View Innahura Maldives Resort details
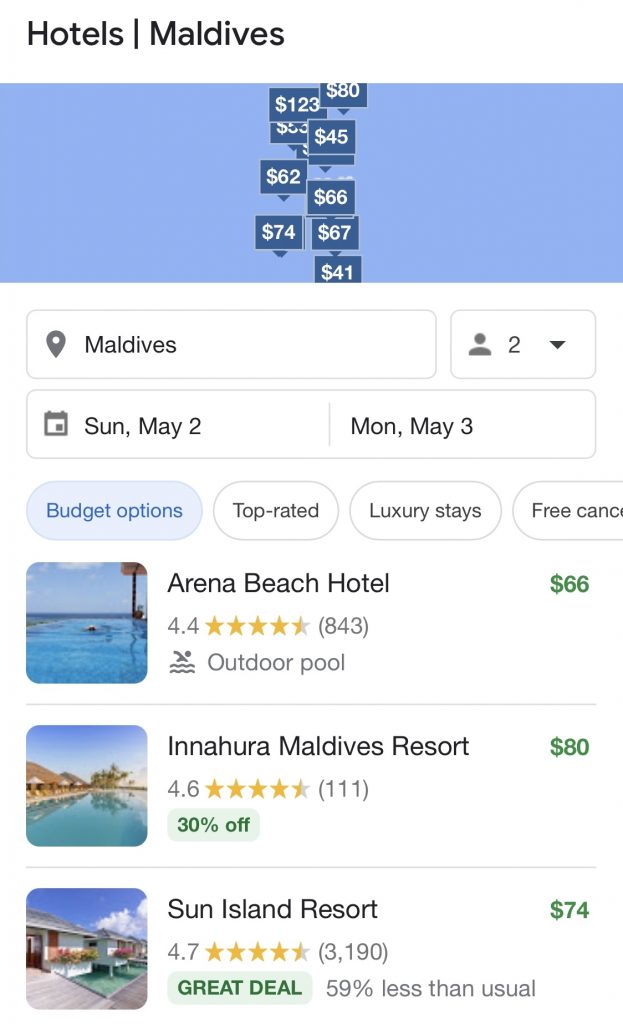The height and width of the screenshot is (1024, 623). (x=311, y=786)
